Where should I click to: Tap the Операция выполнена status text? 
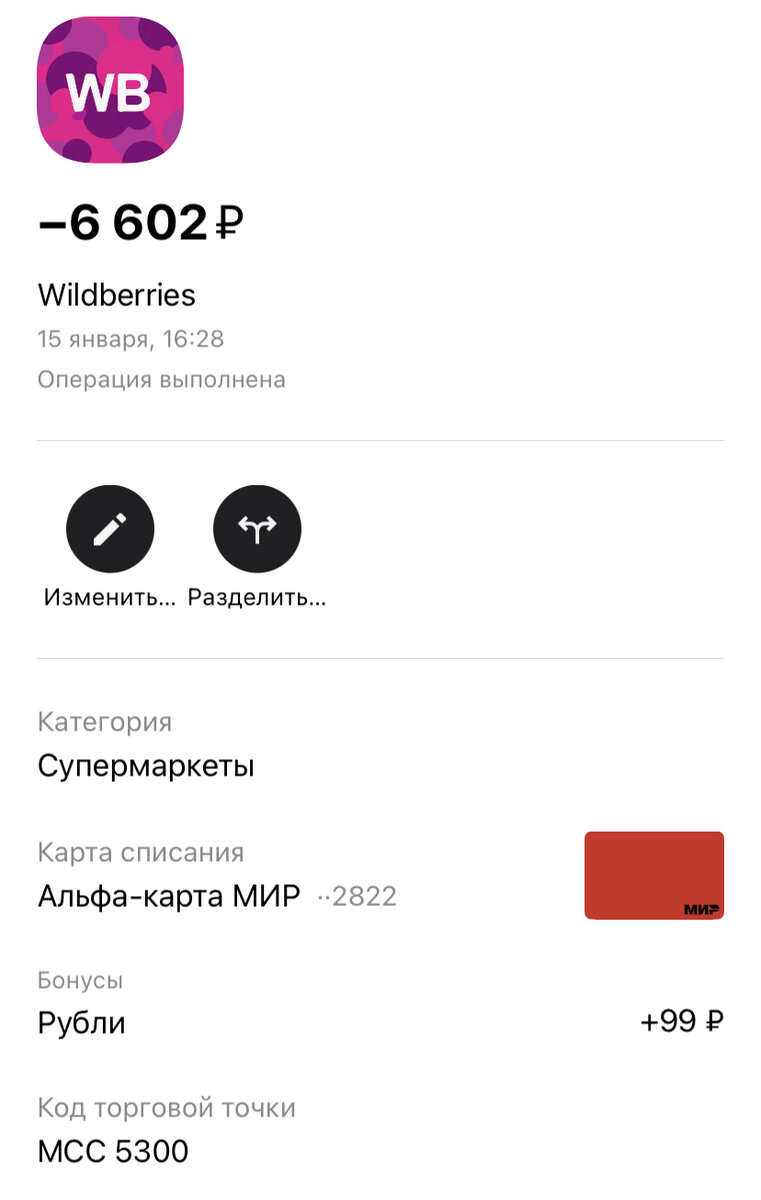tap(161, 379)
